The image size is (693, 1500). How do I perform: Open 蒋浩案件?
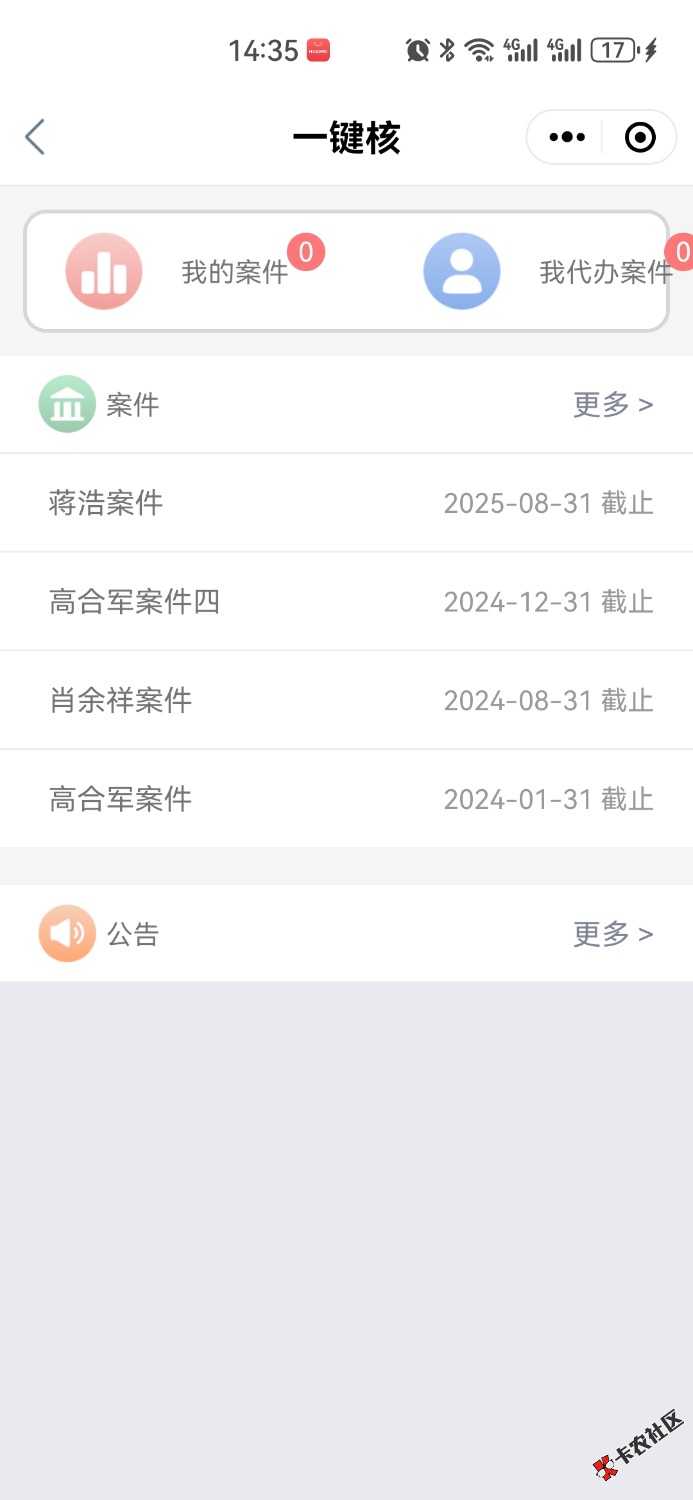[346, 503]
